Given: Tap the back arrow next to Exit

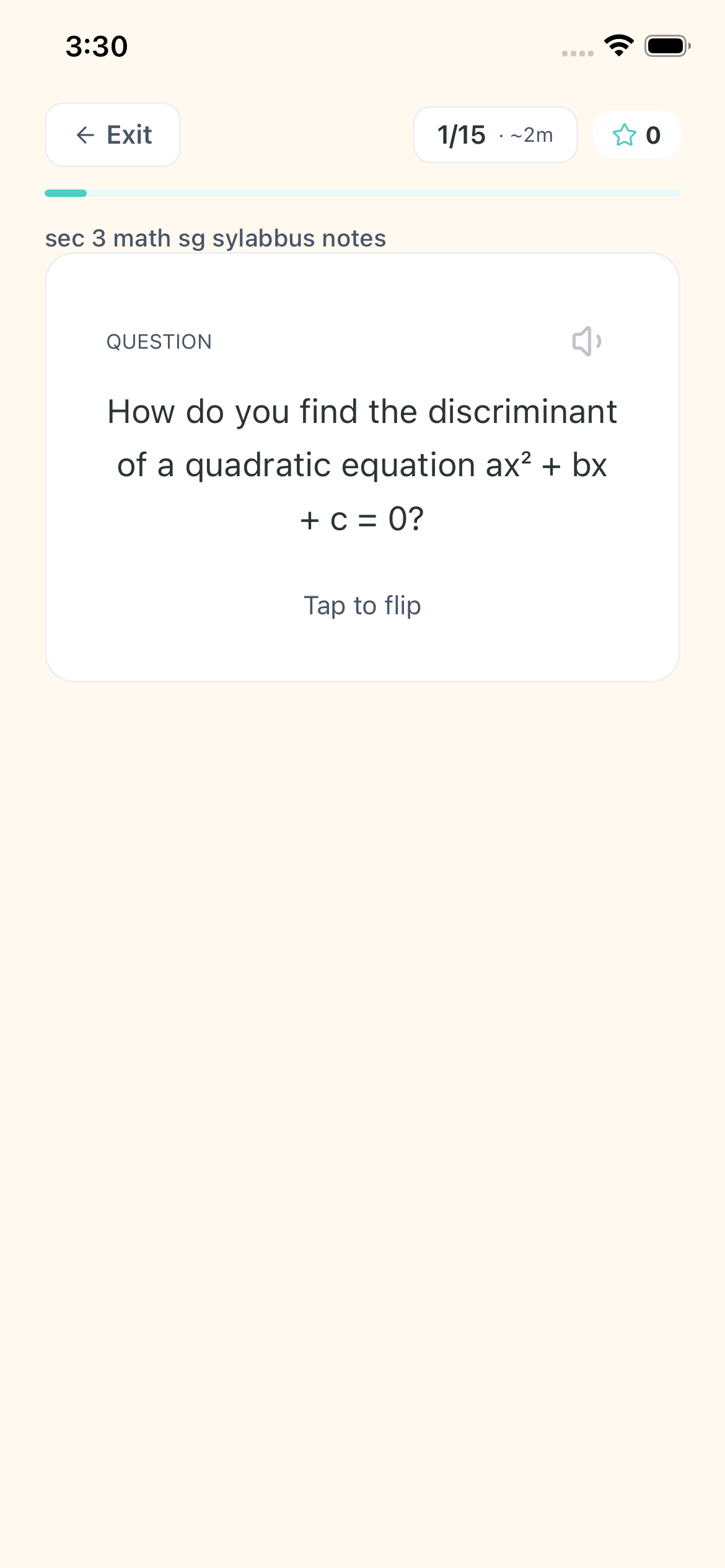Looking at the screenshot, I should (x=86, y=135).
